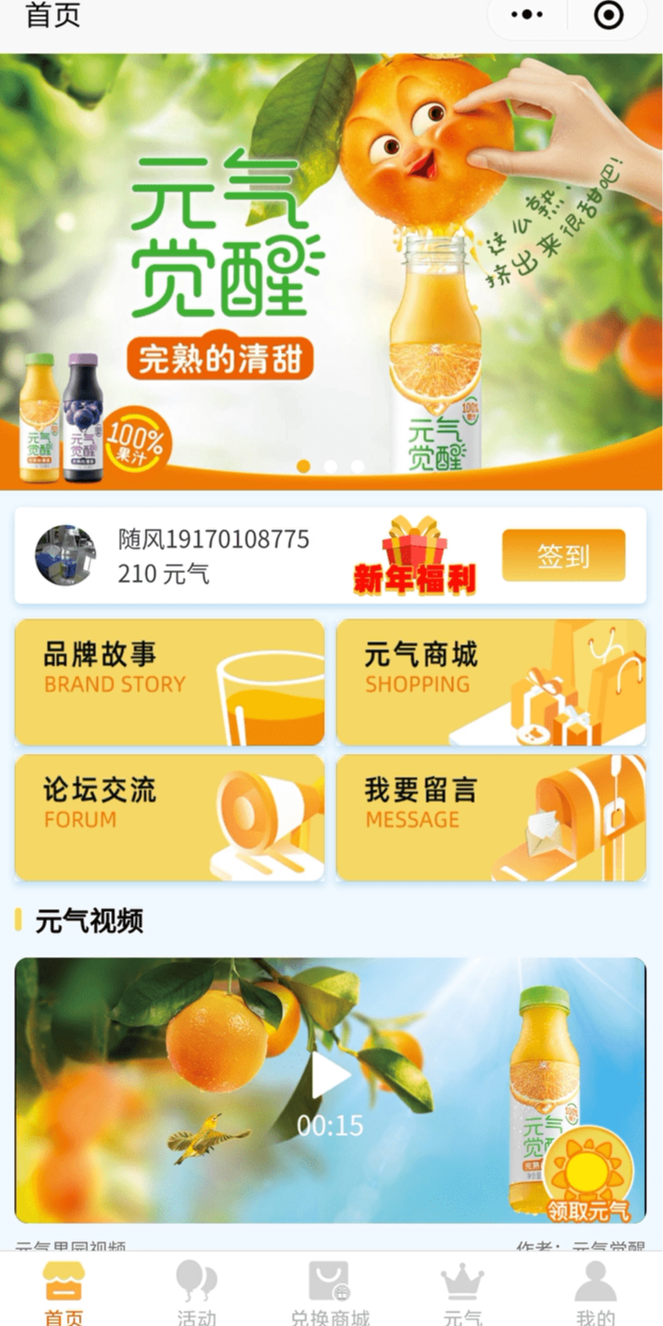Open the 元气觉醒 orange juice banner
The width and height of the screenshot is (663, 1326).
pos(331,270)
